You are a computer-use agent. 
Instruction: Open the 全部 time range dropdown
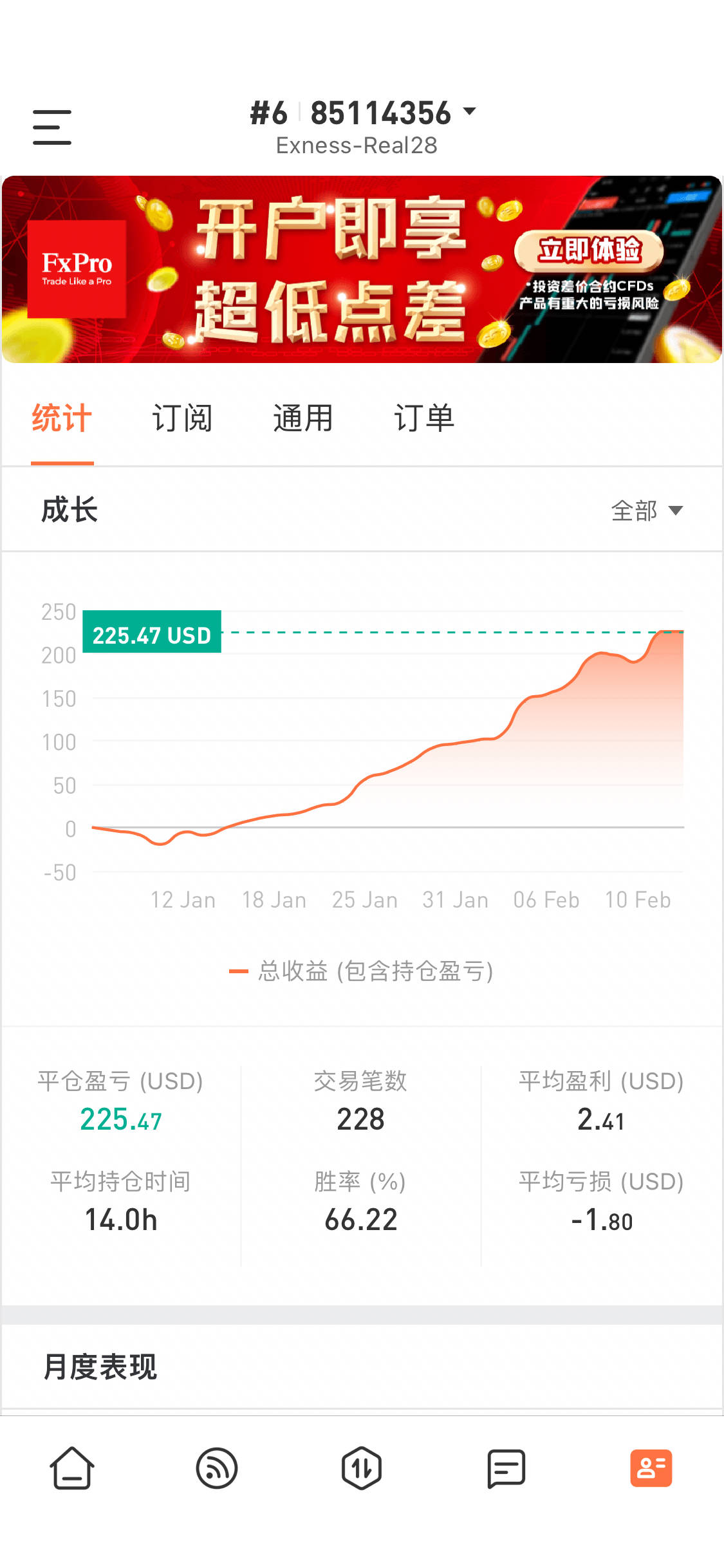click(647, 510)
